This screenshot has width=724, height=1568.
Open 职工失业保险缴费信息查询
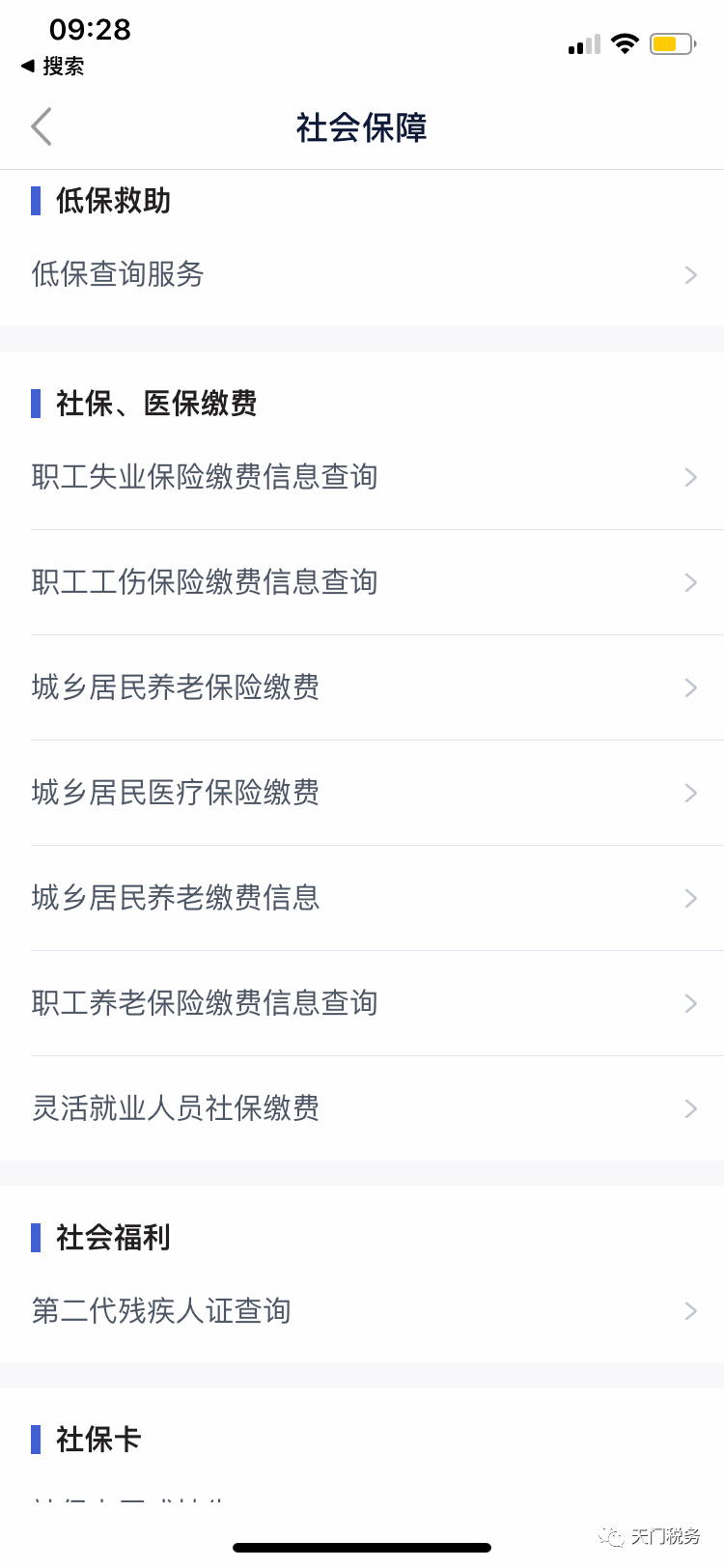pos(362,477)
